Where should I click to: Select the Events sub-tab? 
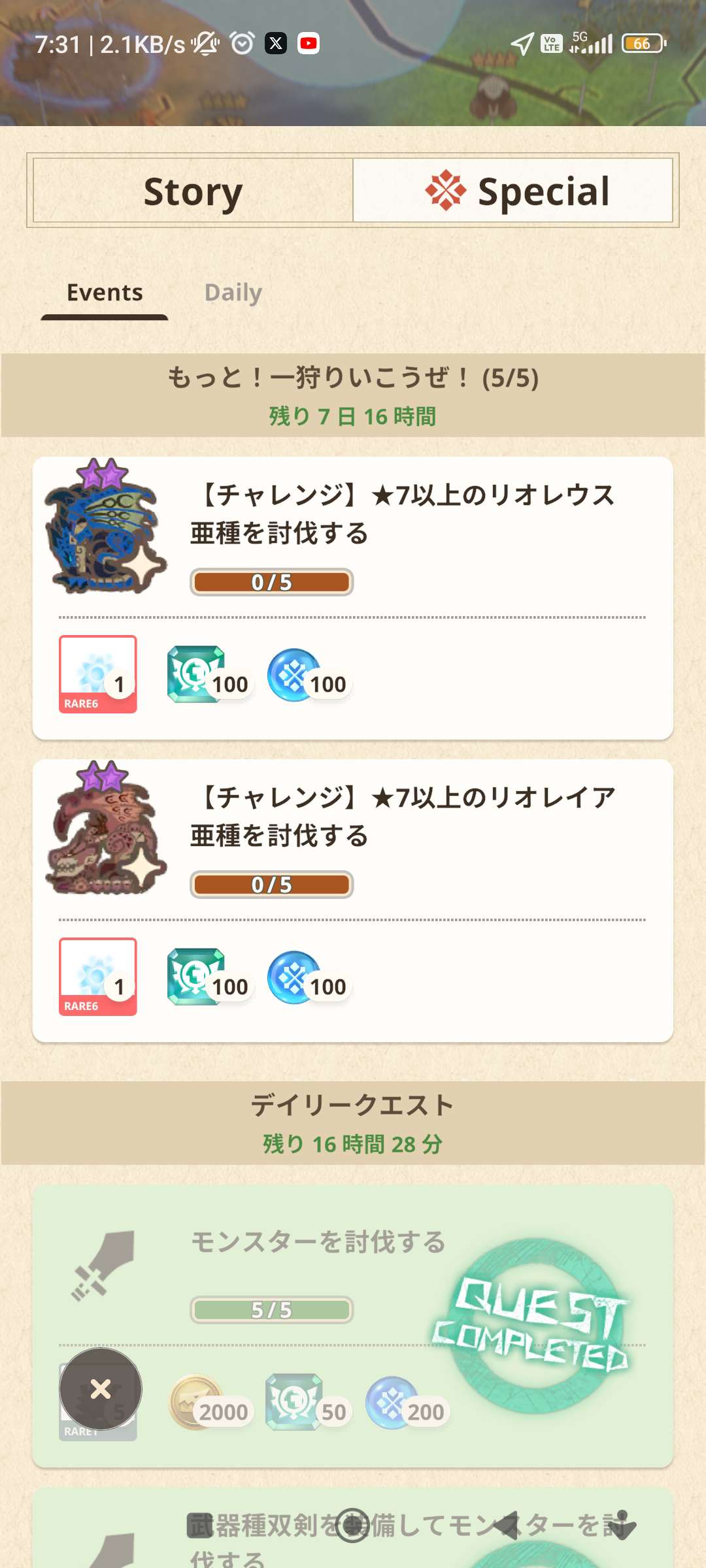(x=105, y=293)
